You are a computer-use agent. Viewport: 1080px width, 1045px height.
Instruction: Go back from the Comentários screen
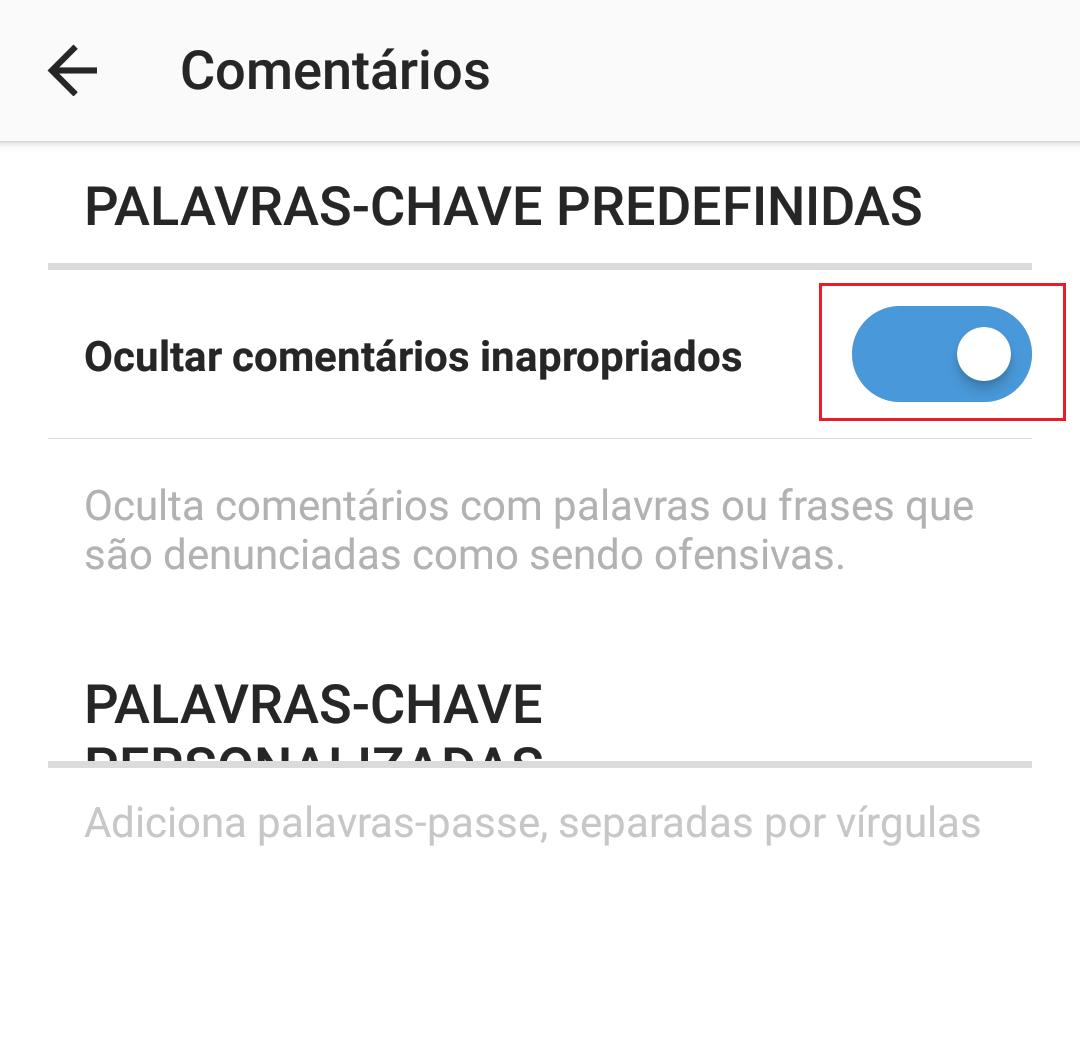(x=72, y=71)
